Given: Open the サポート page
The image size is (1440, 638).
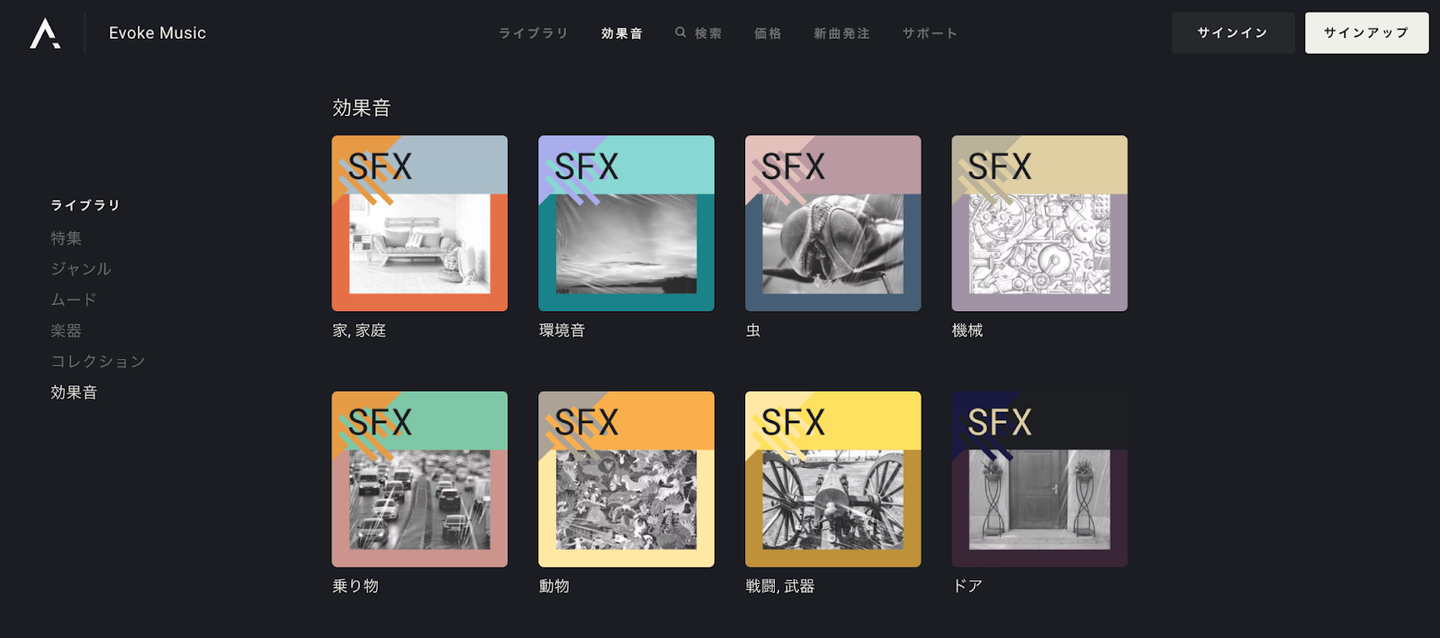Looking at the screenshot, I should (x=930, y=33).
